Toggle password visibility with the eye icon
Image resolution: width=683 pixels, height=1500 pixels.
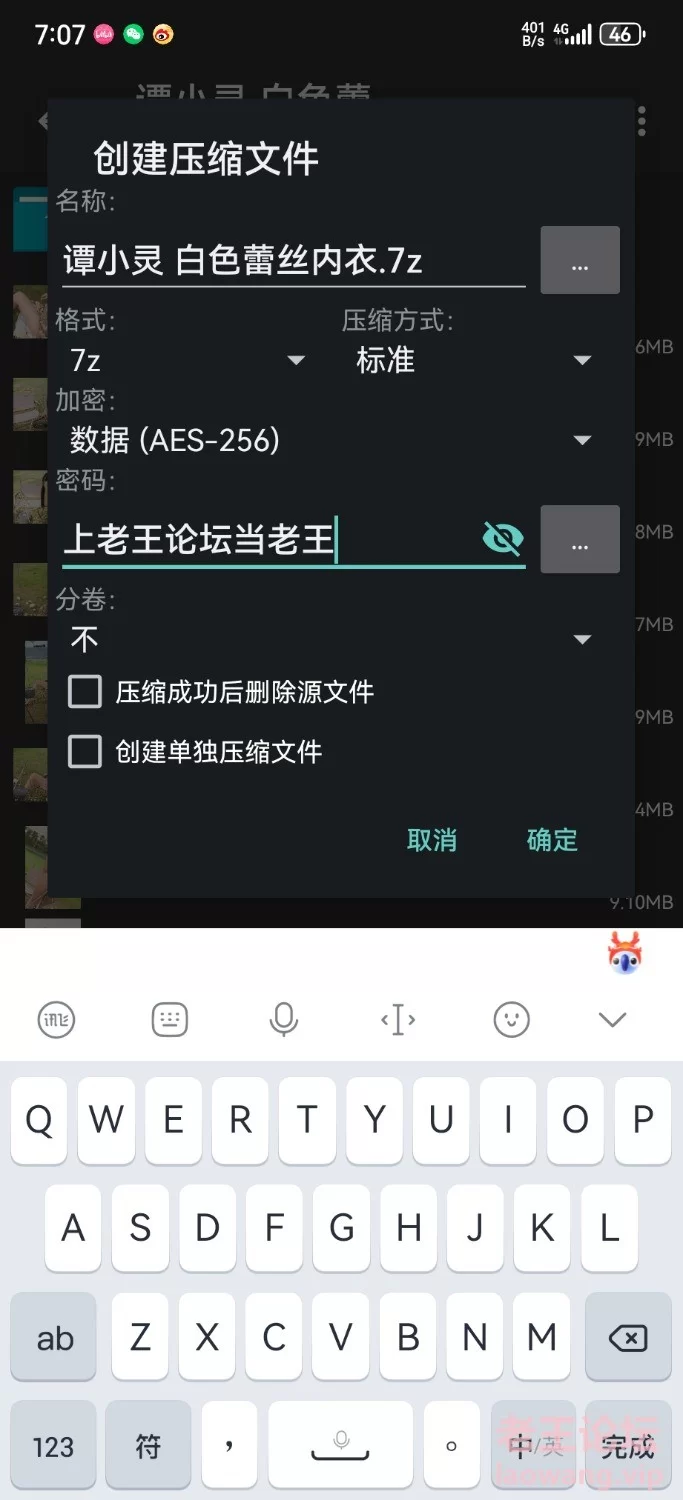(502, 539)
